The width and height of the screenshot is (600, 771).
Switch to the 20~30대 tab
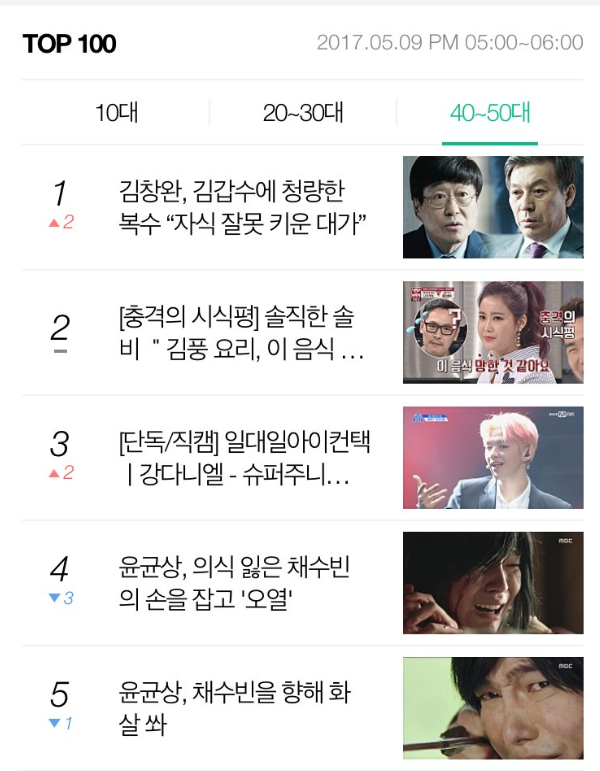pyautogui.click(x=303, y=113)
